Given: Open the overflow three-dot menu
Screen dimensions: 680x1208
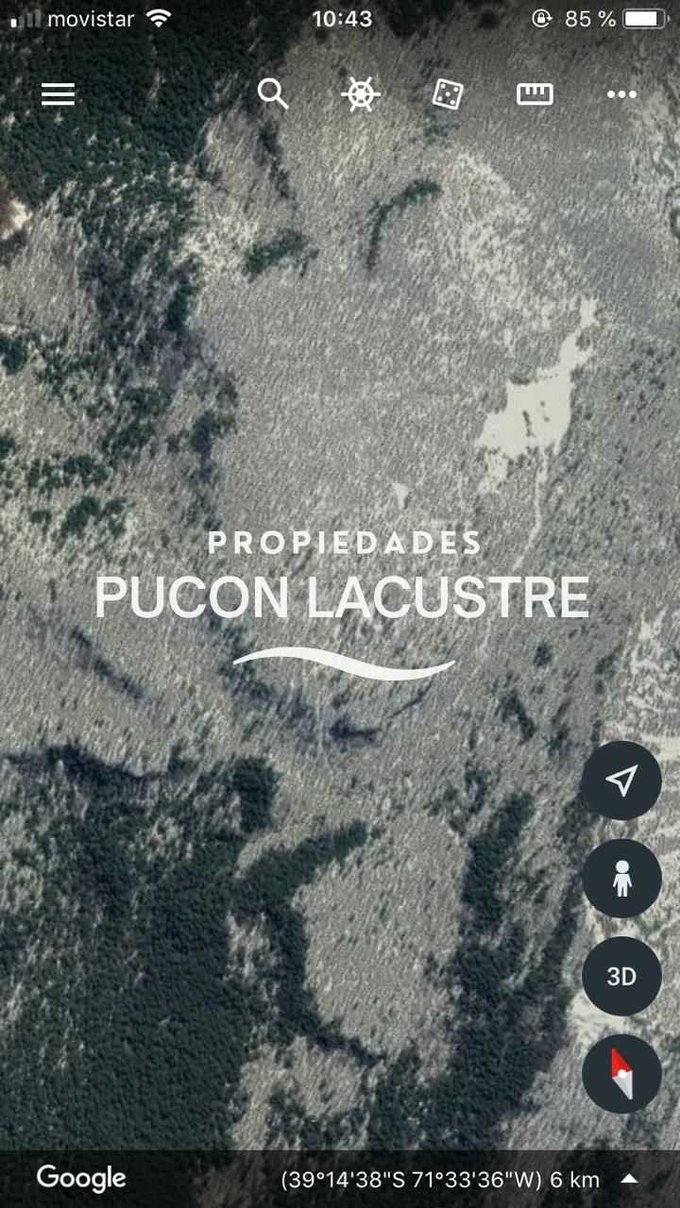Looking at the screenshot, I should (622, 94).
